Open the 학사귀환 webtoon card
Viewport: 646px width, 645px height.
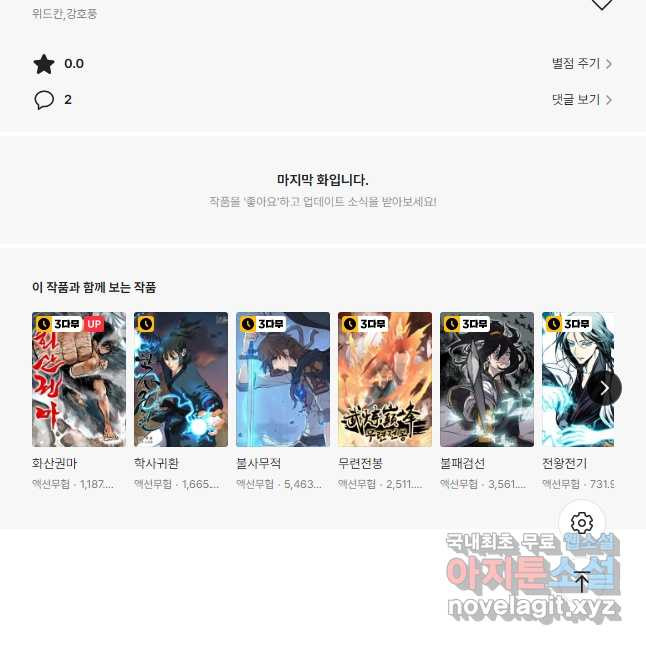181,380
